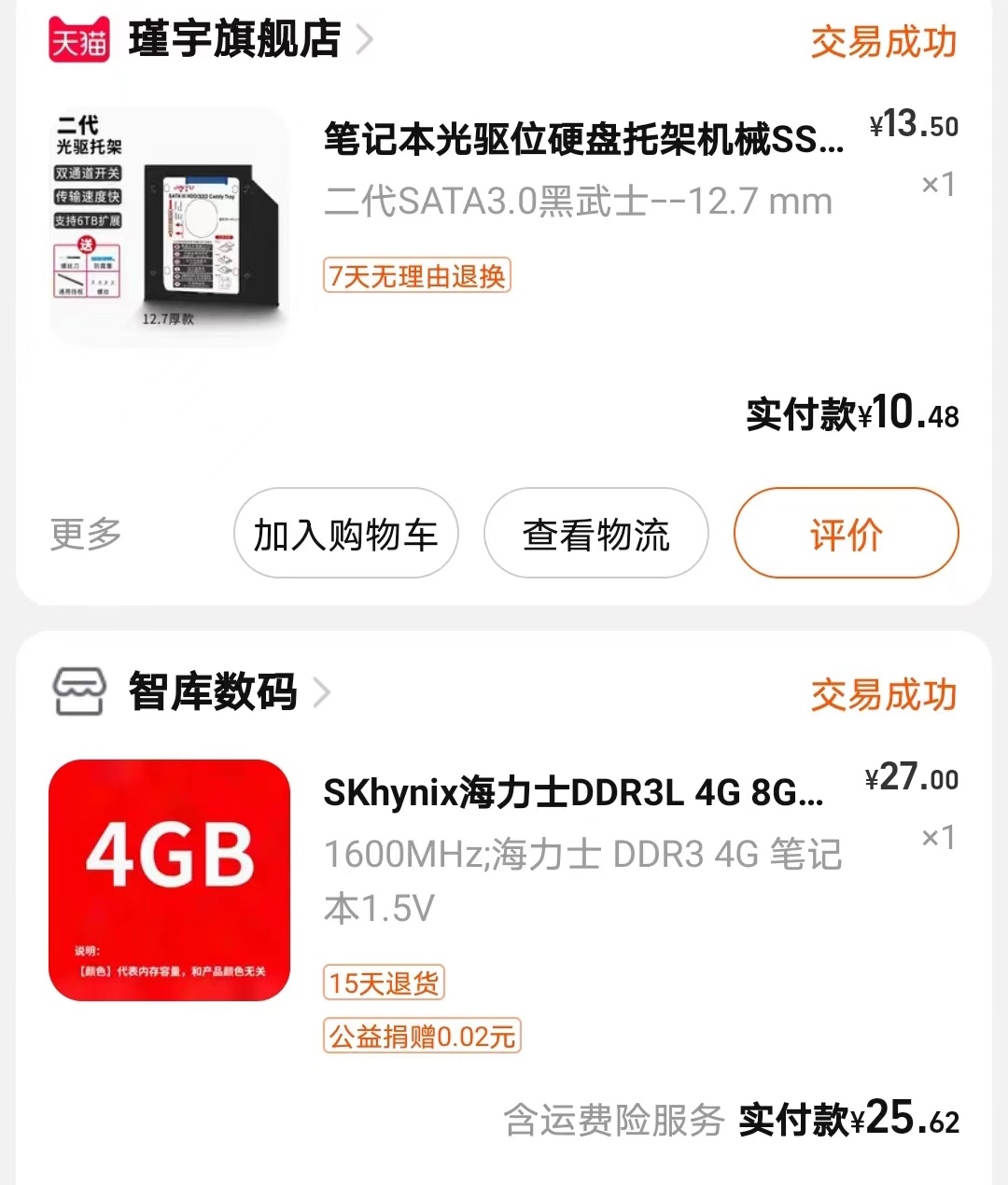Click the Tmall (天猫) store logo icon
Viewport: 1008px width, 1185px height.
click(79, 39)
